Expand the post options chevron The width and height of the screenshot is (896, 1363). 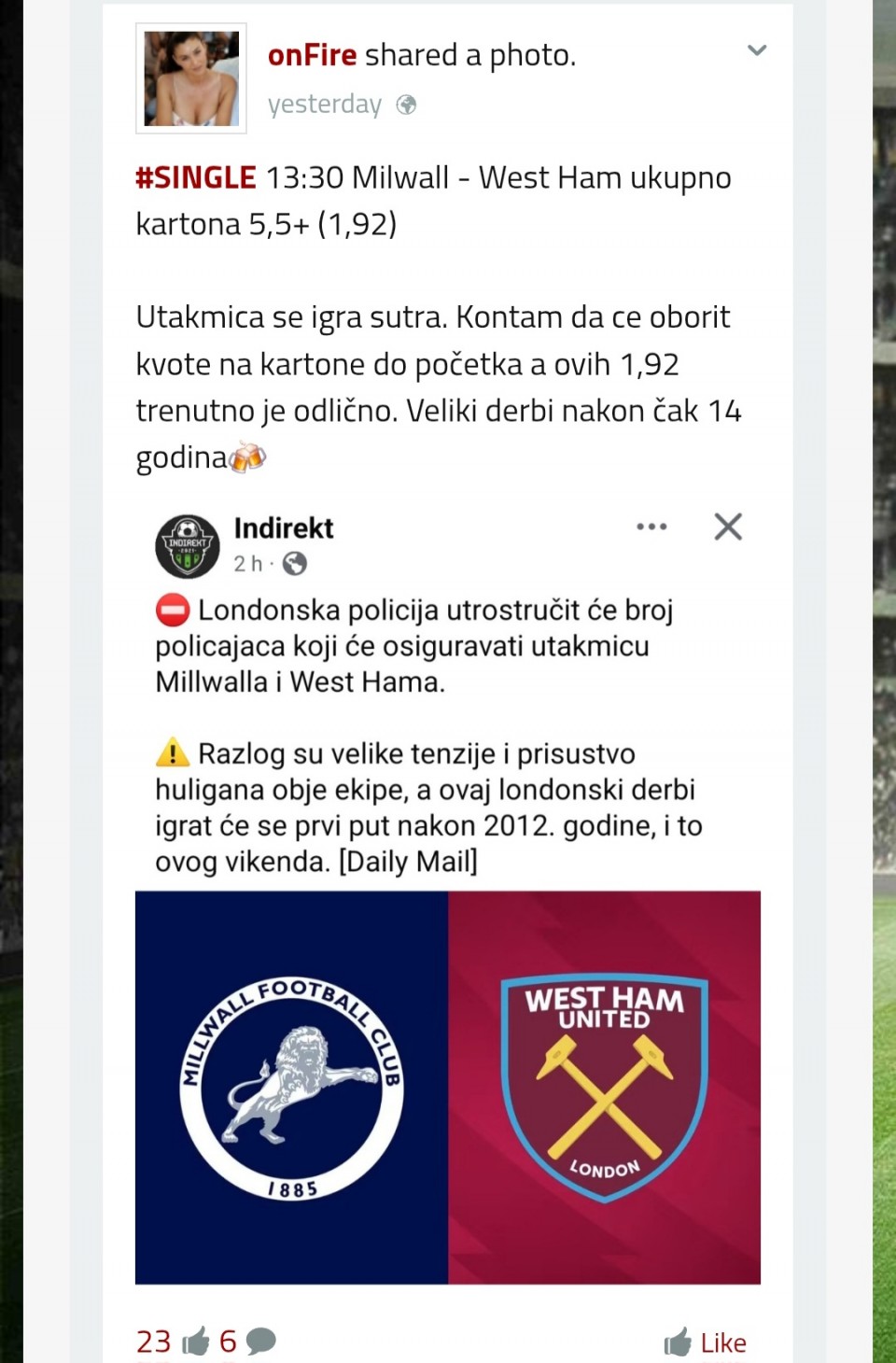click(757, 50)
